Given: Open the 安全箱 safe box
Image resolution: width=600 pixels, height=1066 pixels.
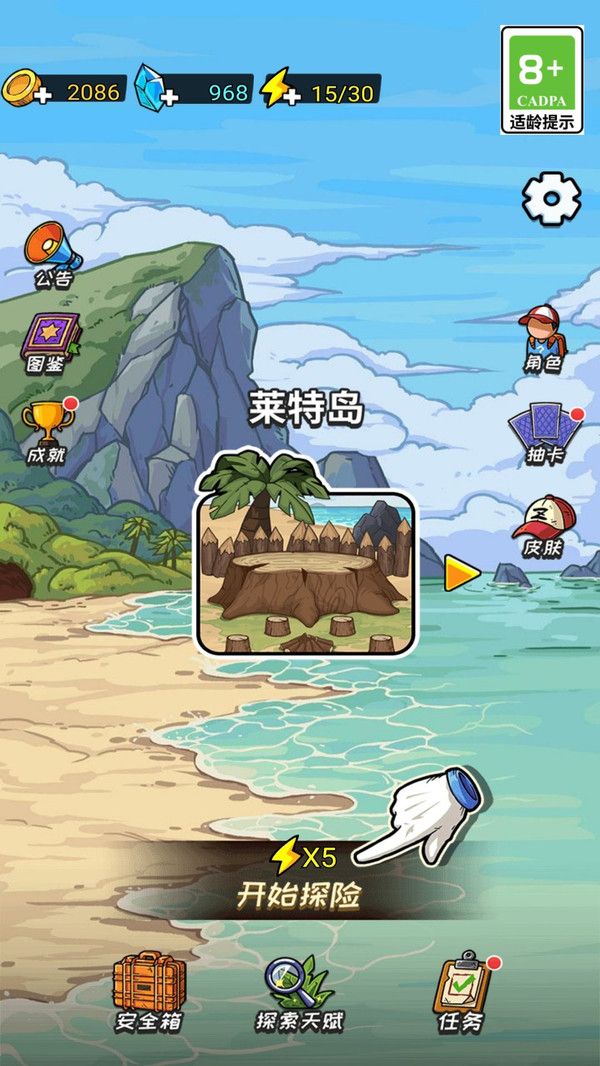Looking at the screenshot, I should pos(149,990).
